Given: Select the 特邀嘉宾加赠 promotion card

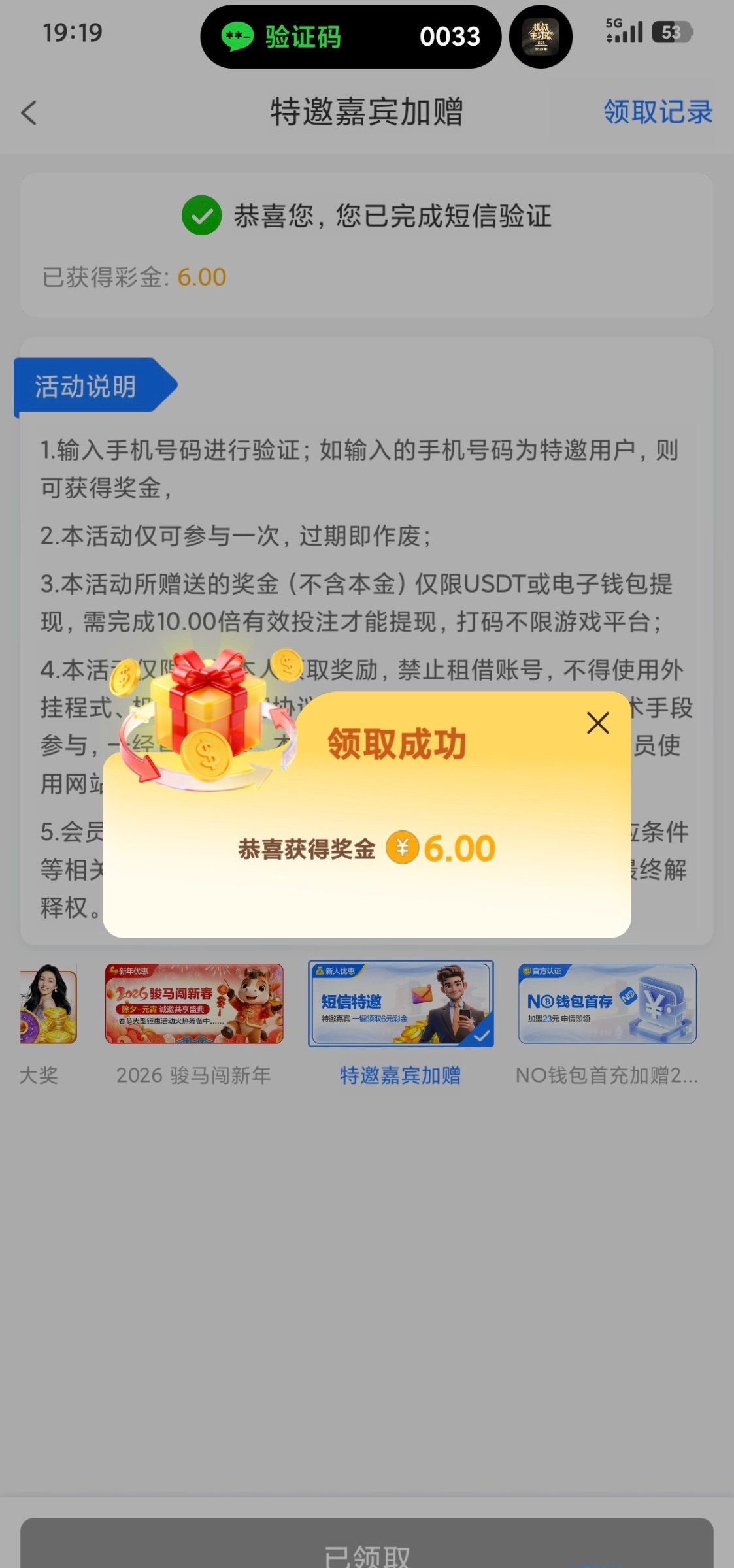Looking at the screenshot, I should (x=401, y=1004).
